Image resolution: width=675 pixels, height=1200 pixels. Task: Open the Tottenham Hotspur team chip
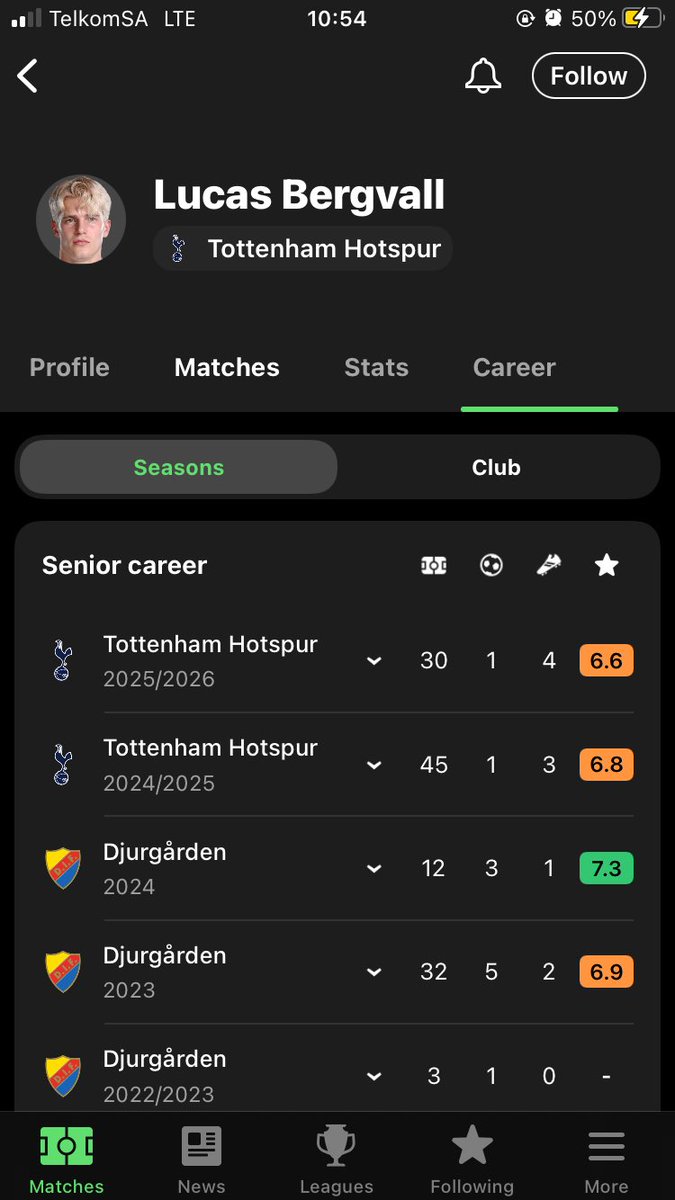click(x=303, y=249)
